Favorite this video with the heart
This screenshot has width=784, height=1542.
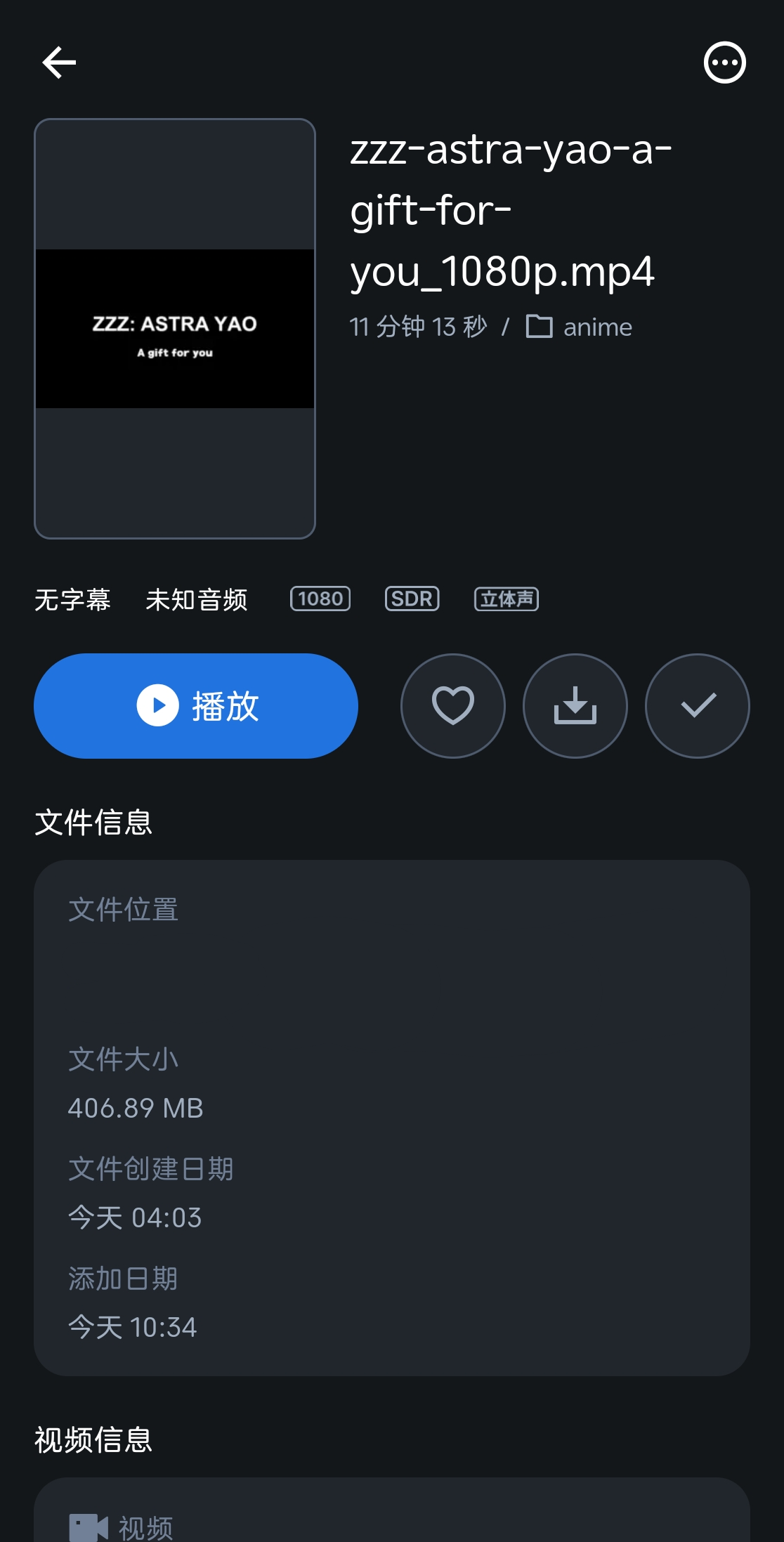[x=453, y=706]
